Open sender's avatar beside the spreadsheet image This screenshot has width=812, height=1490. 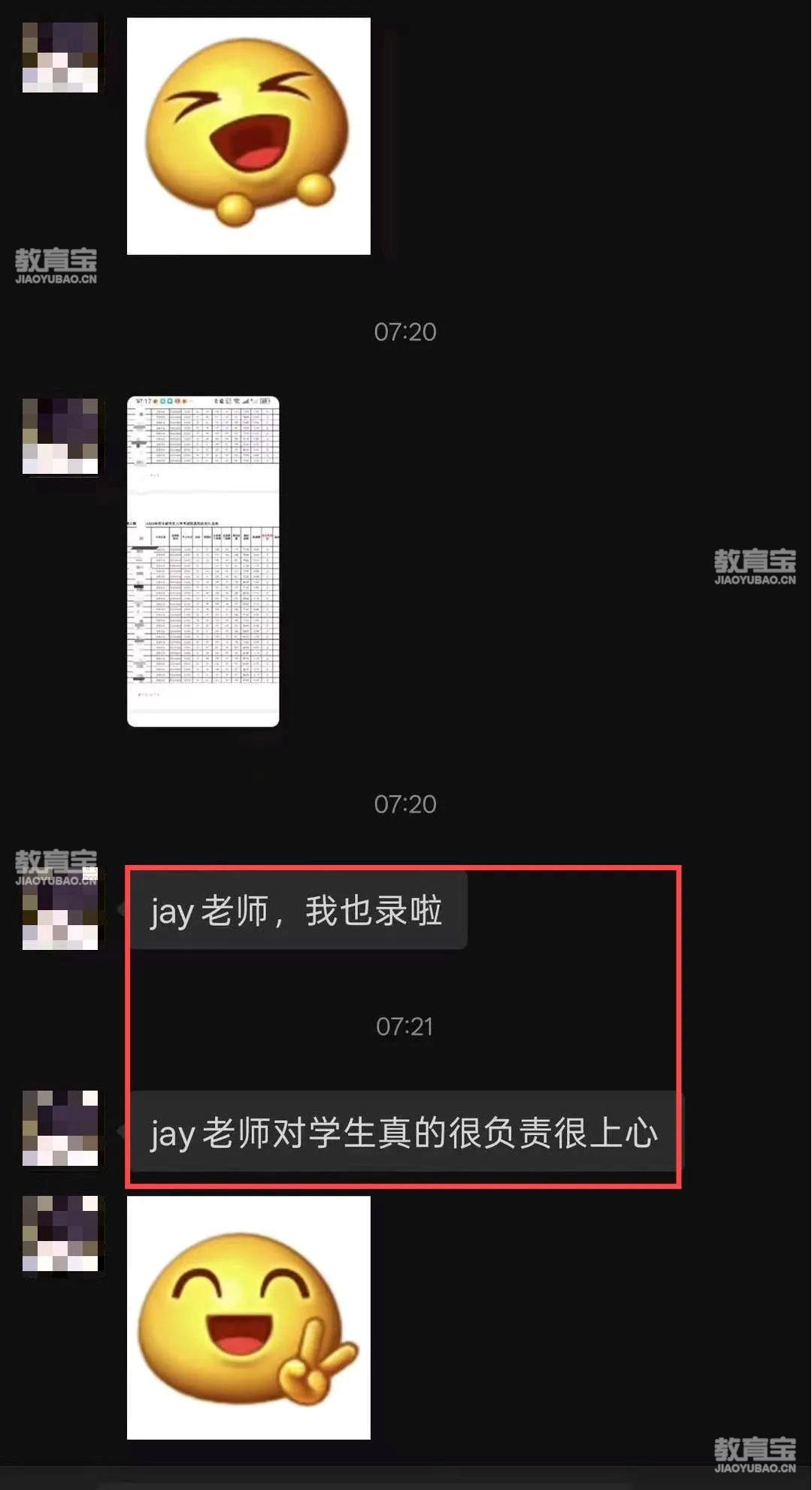60,436
